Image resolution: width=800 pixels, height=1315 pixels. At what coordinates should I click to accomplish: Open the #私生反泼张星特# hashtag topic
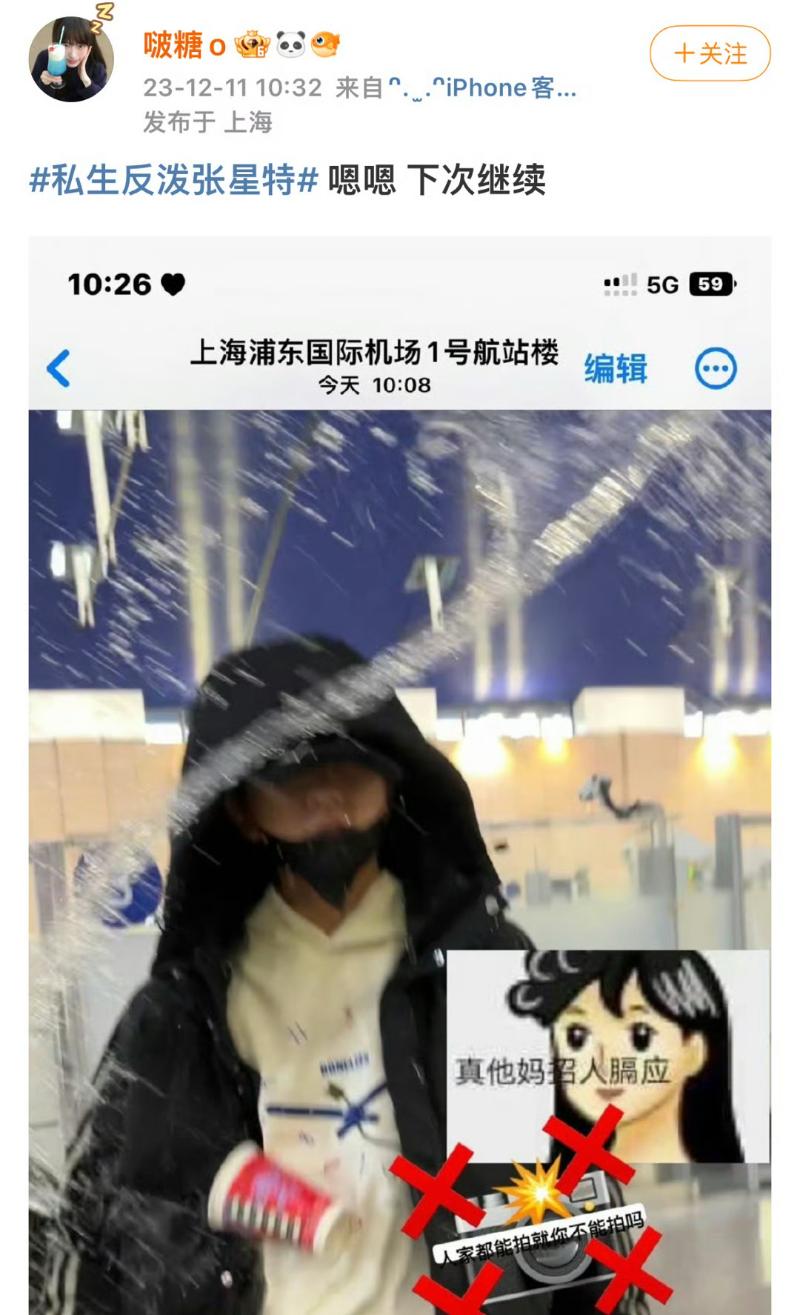click(174, 181)
